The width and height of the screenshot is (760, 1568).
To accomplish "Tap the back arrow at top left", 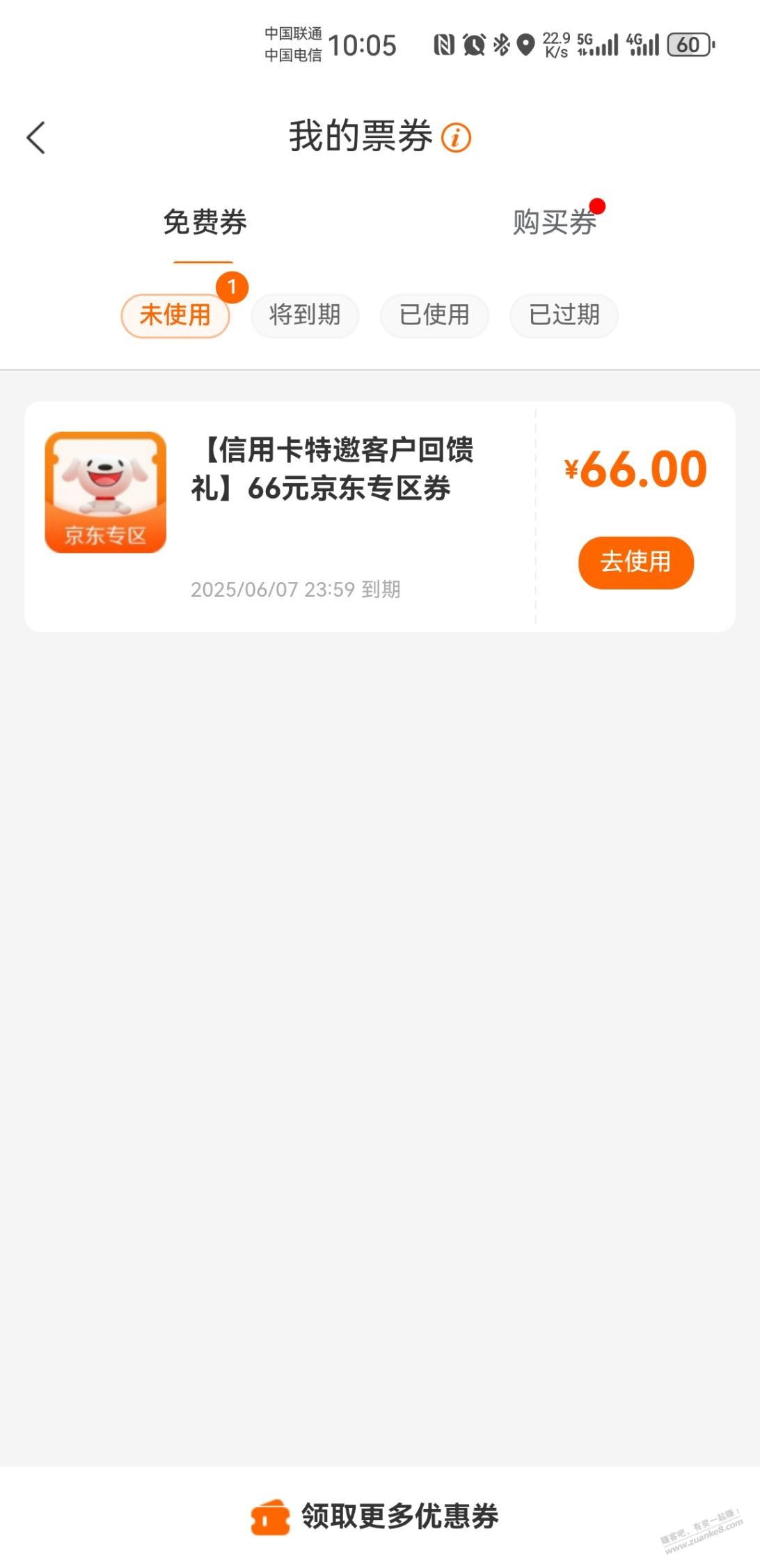I will click(x=35, y=136).
